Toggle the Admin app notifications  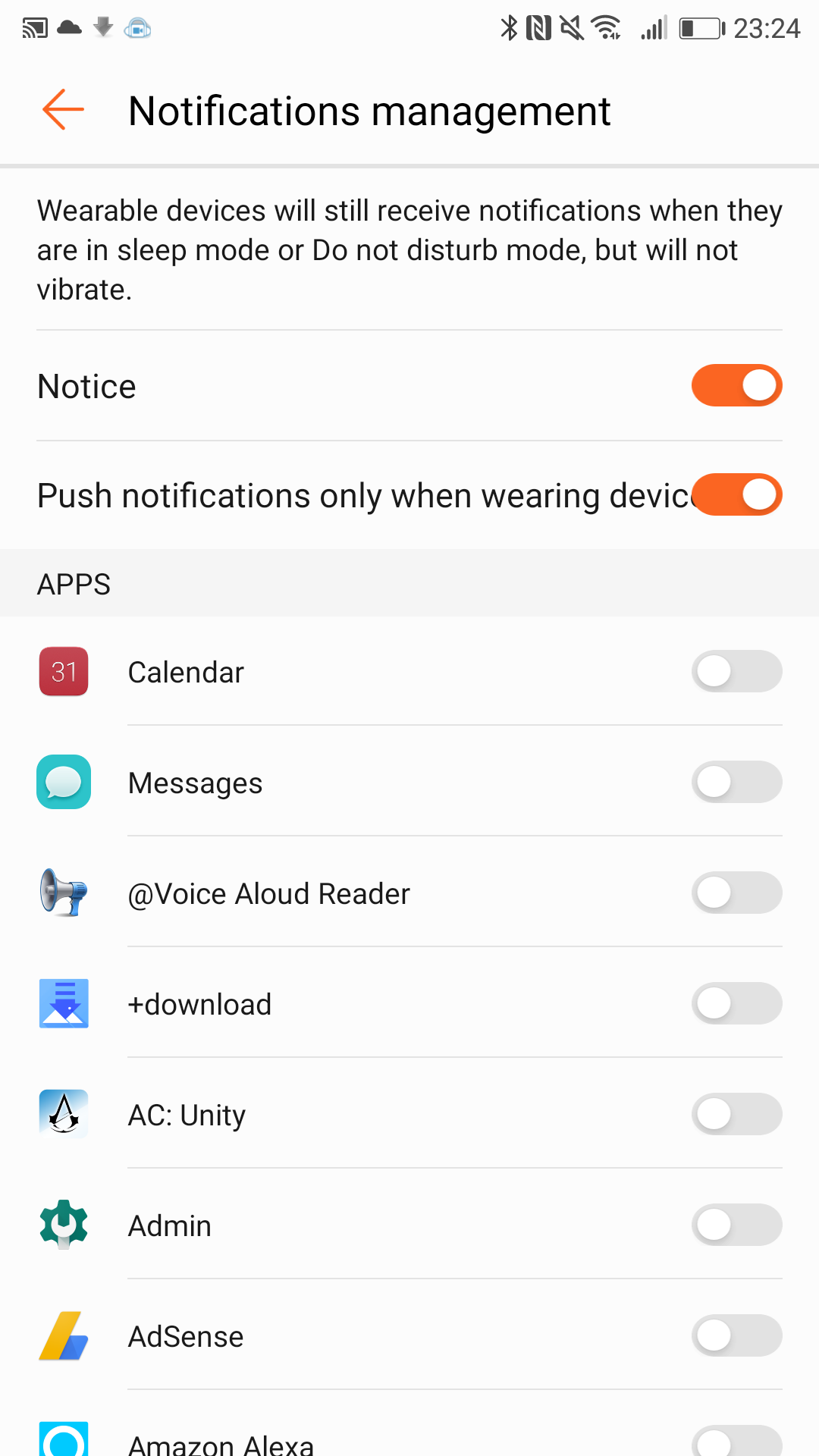(x=736, y=1225)
